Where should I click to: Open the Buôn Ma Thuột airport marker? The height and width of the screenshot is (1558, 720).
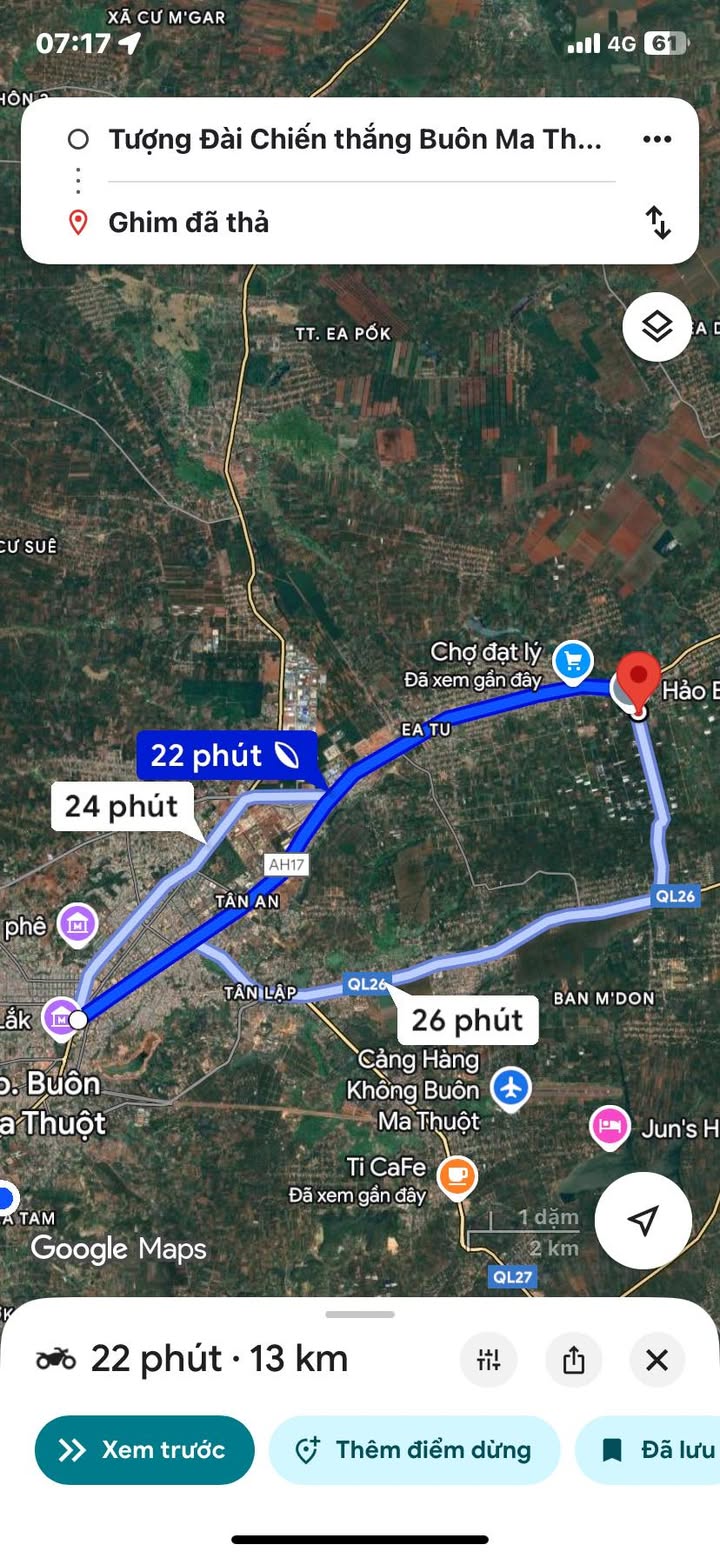511,1088
